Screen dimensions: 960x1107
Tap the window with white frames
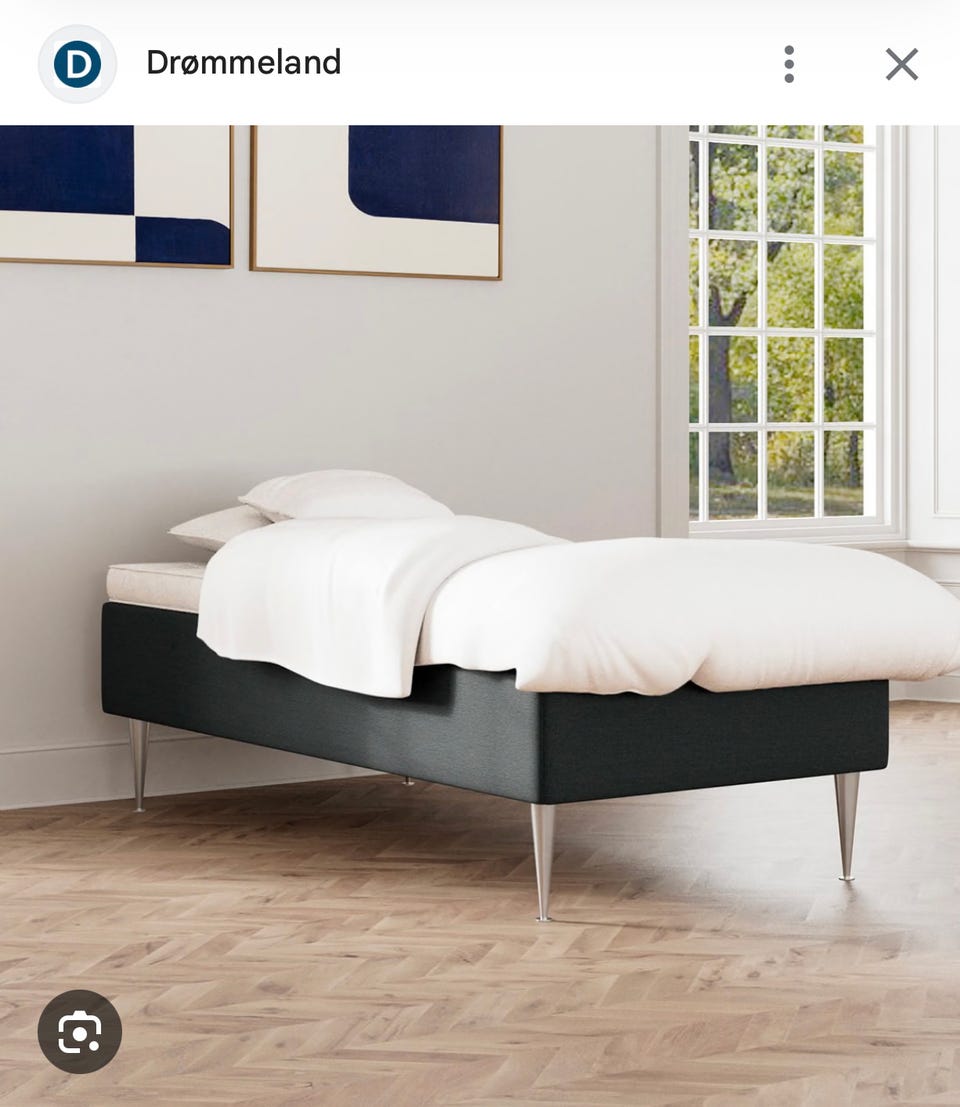780,320
